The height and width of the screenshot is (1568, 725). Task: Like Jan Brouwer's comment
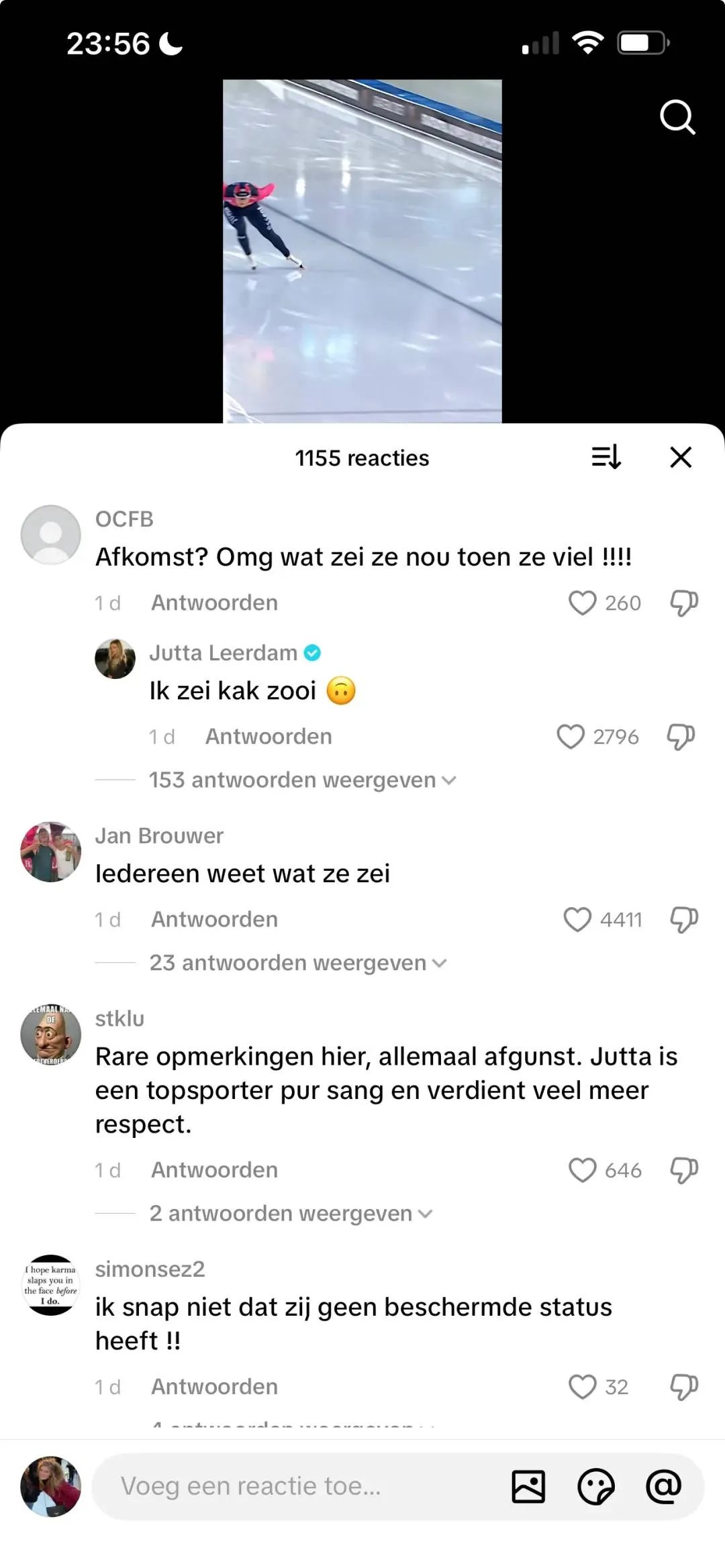tap(577, 920)
